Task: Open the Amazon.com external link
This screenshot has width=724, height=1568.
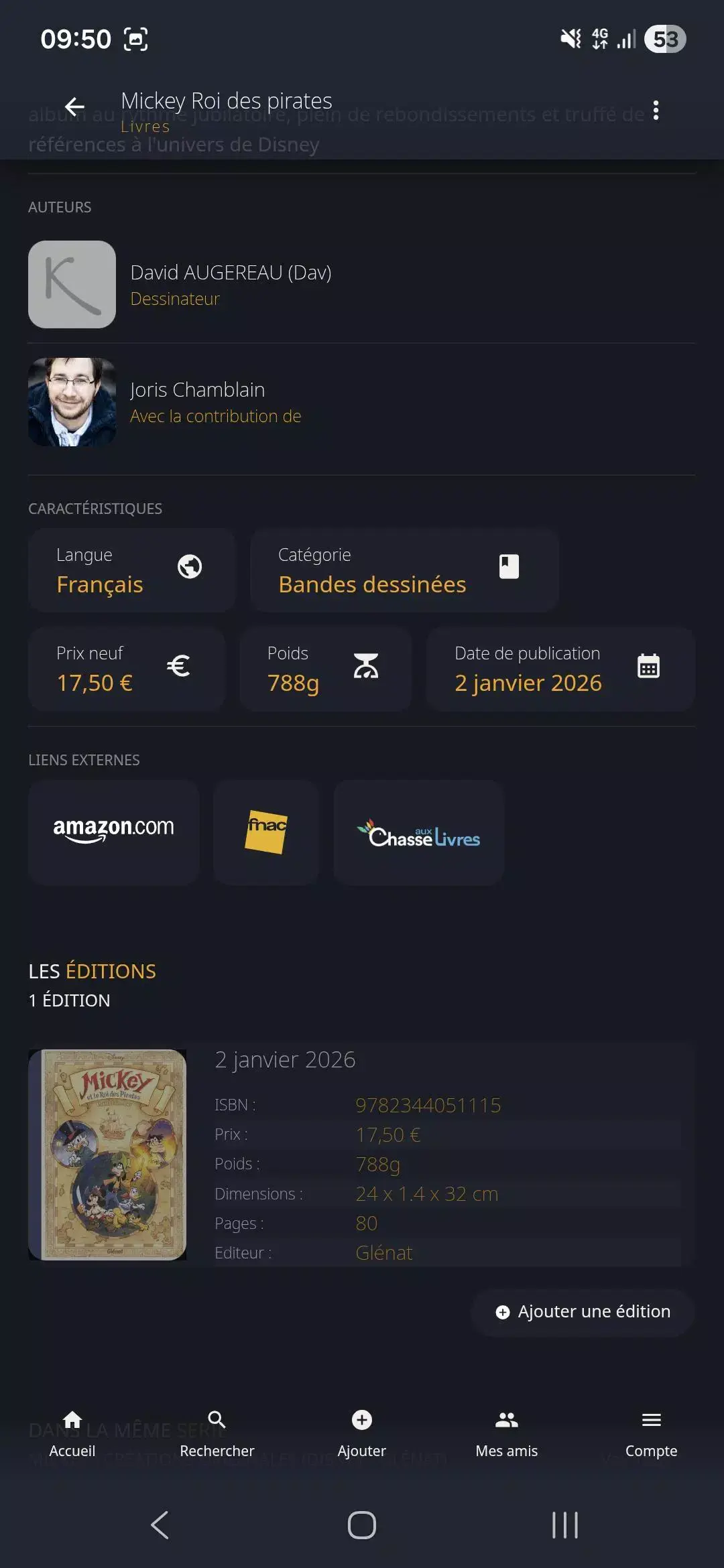Action: 113,832
